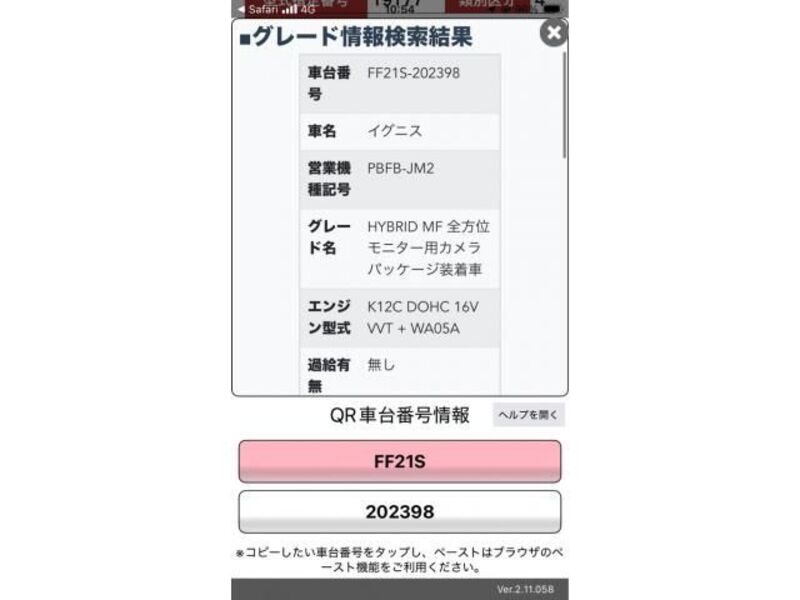This screenshot has height=600, width=800.
Task: Tap the ヘルプを開く help button
Action: coord(528,415)
